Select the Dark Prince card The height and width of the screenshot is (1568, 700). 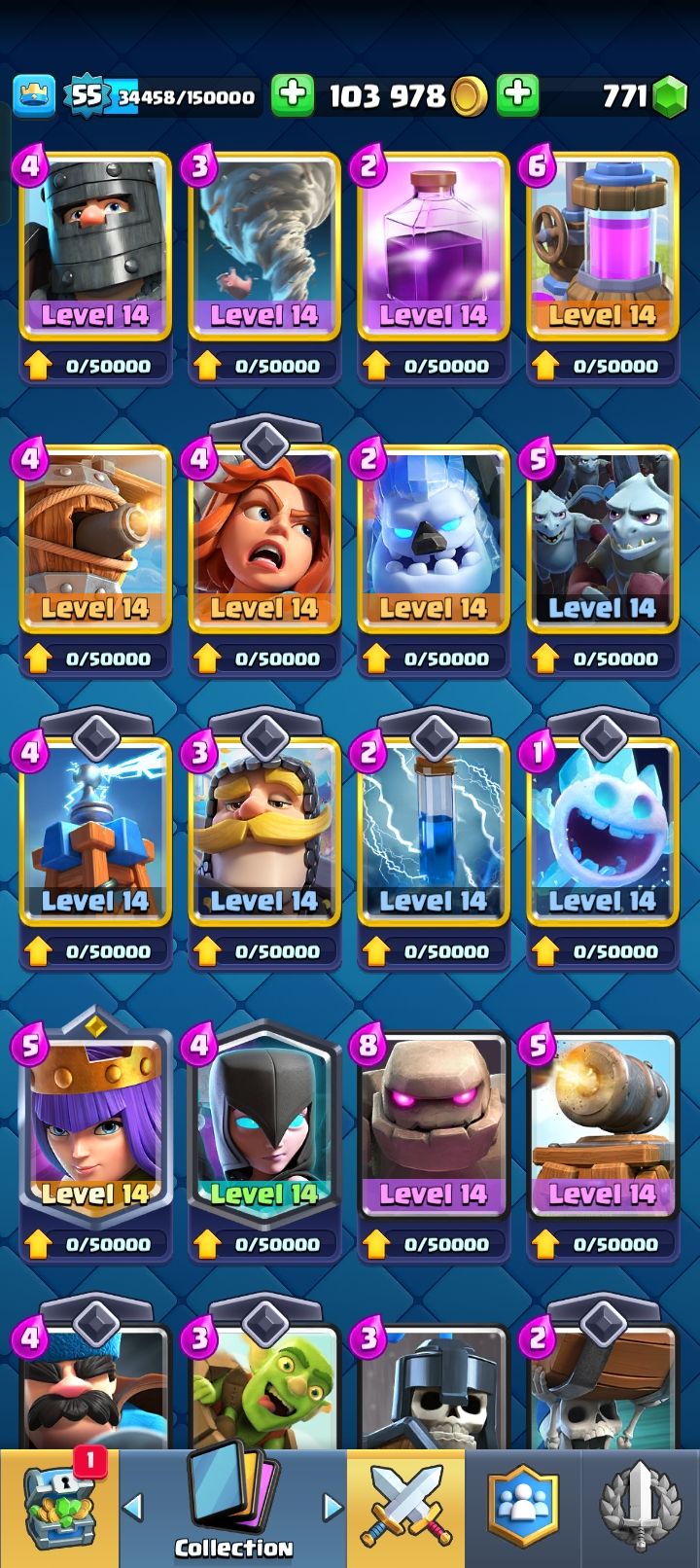pos(94,243)
